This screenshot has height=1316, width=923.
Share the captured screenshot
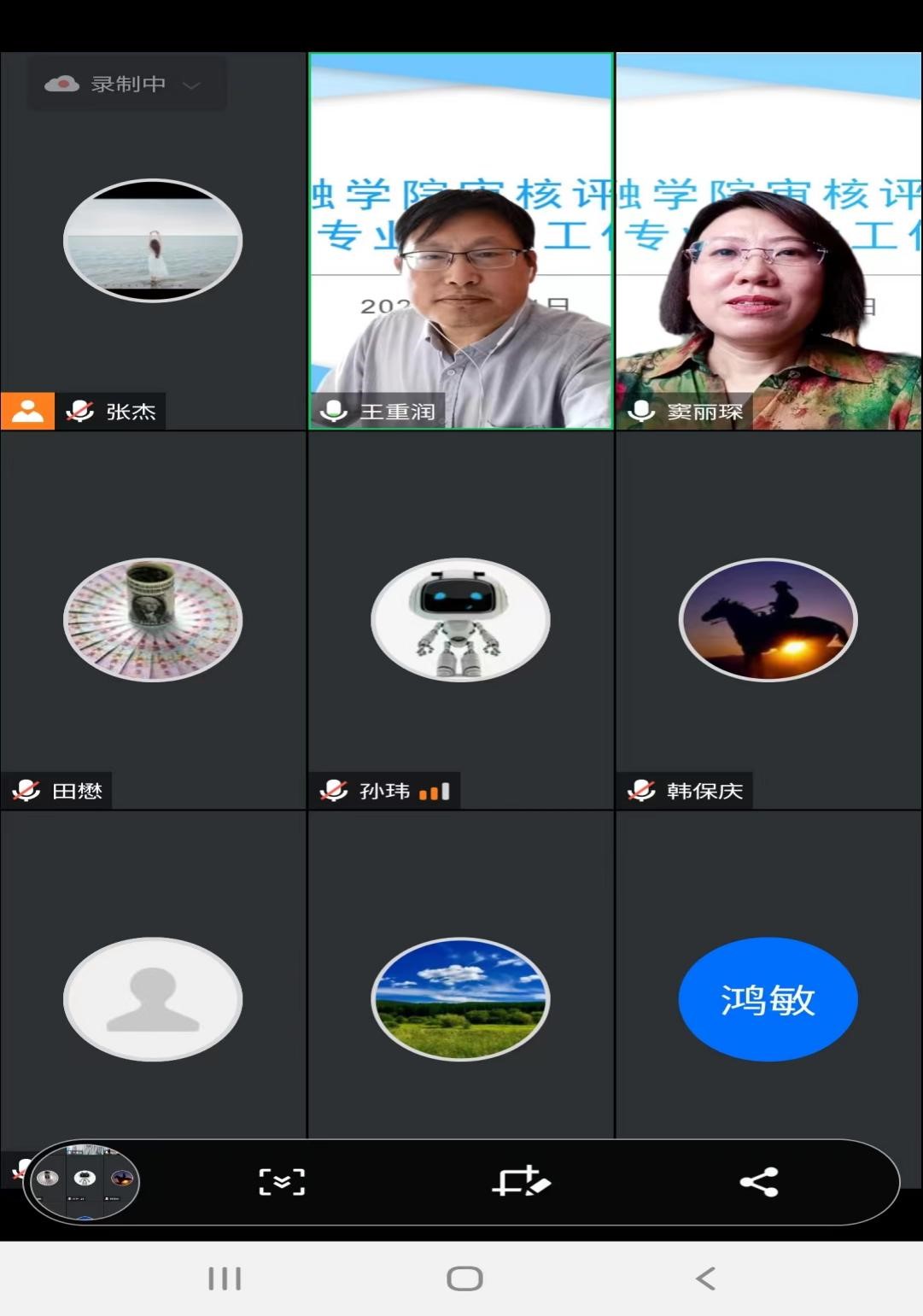coord(759,1182)
